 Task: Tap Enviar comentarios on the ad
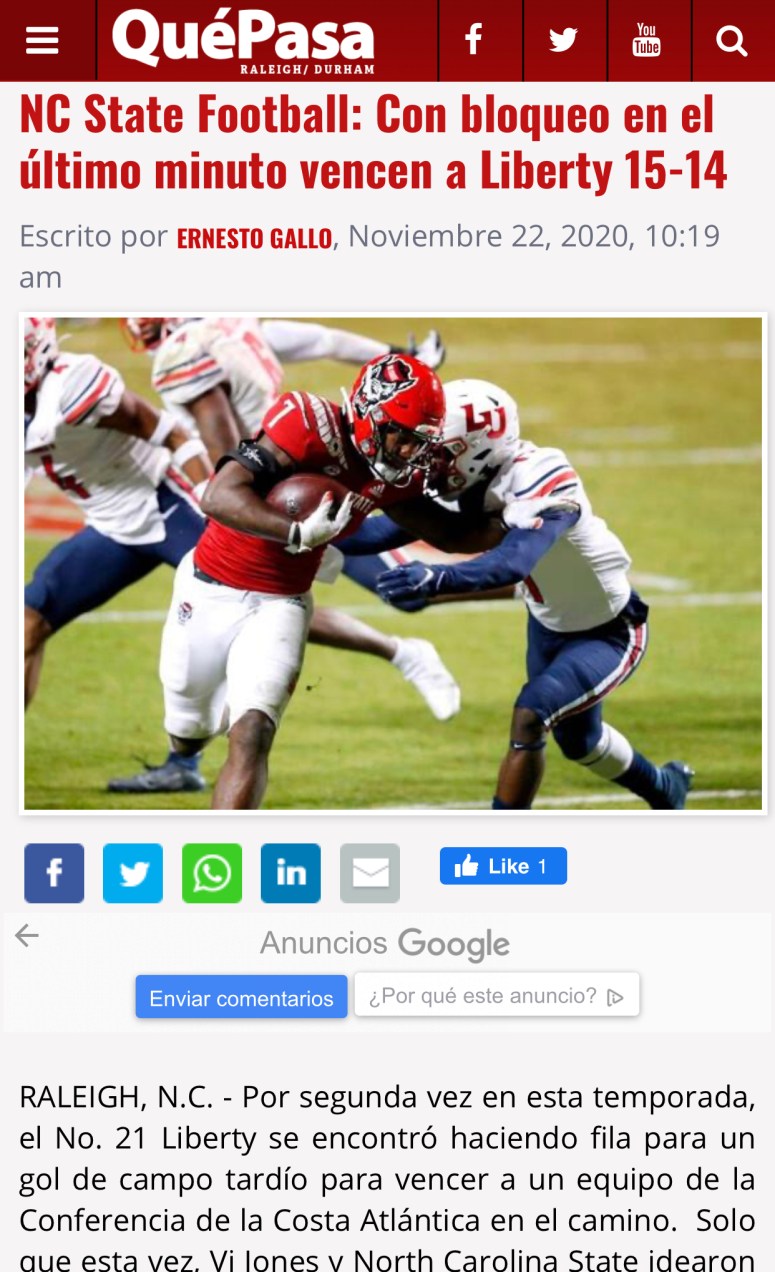pyautogui.click(x=241, y=997)
